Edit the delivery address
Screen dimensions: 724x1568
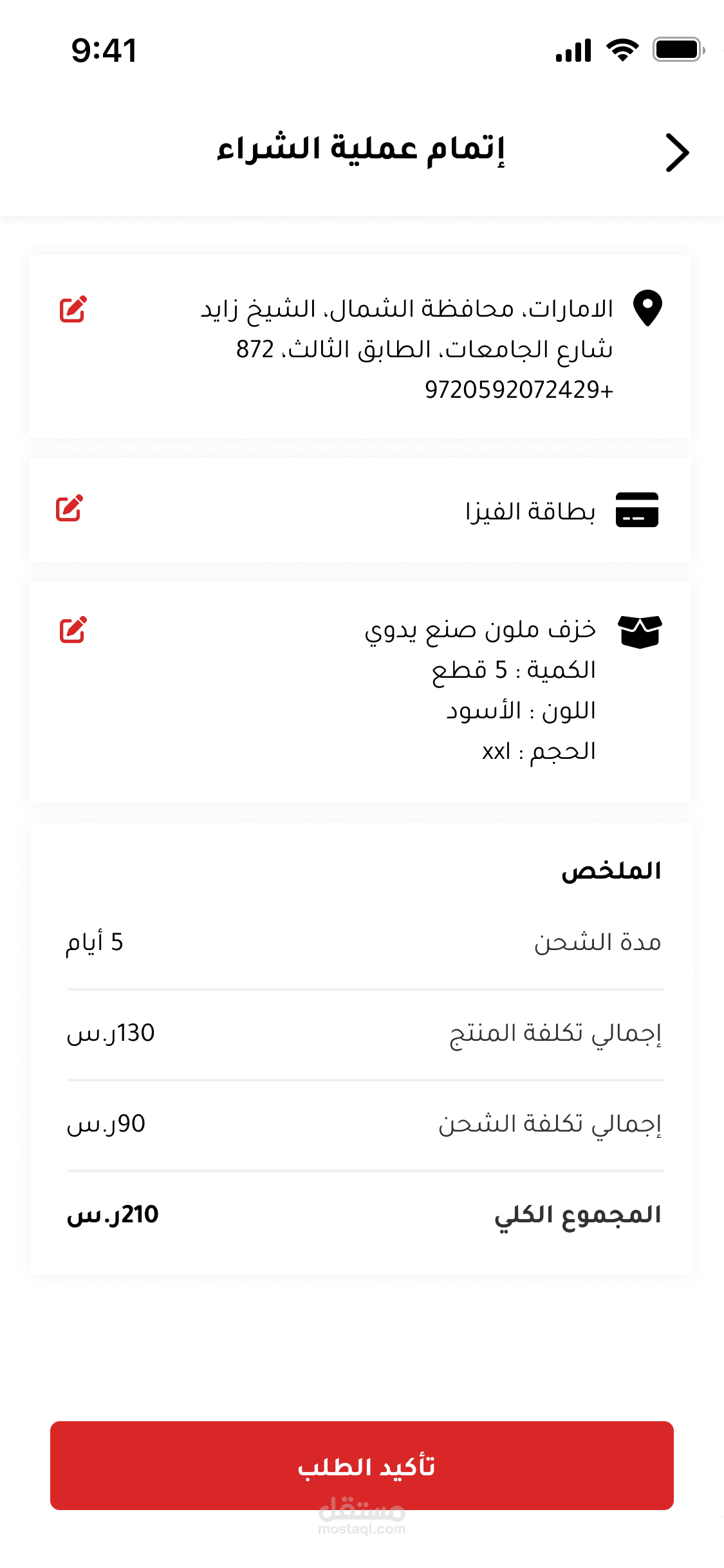pos(73,310)
